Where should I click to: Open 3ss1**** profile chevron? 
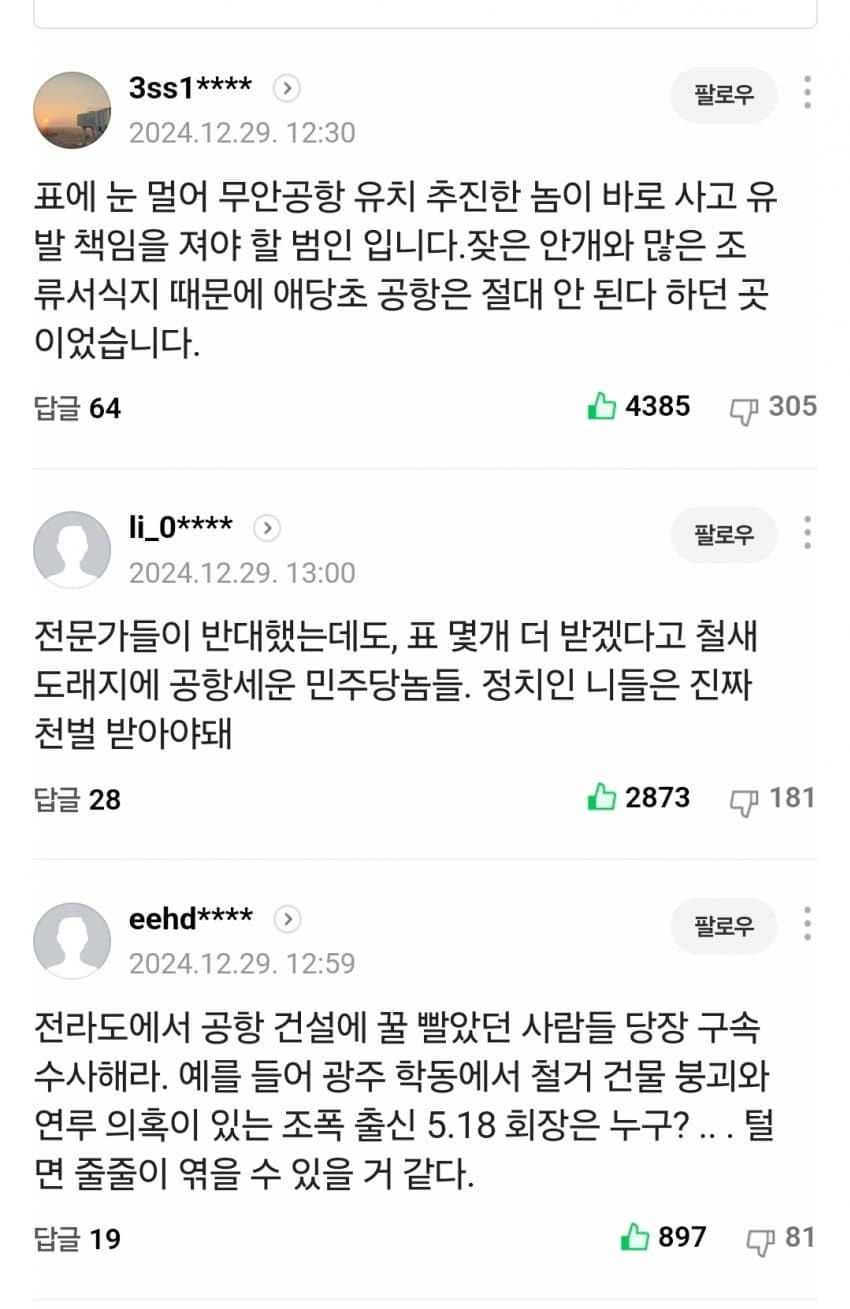(287, 89)
